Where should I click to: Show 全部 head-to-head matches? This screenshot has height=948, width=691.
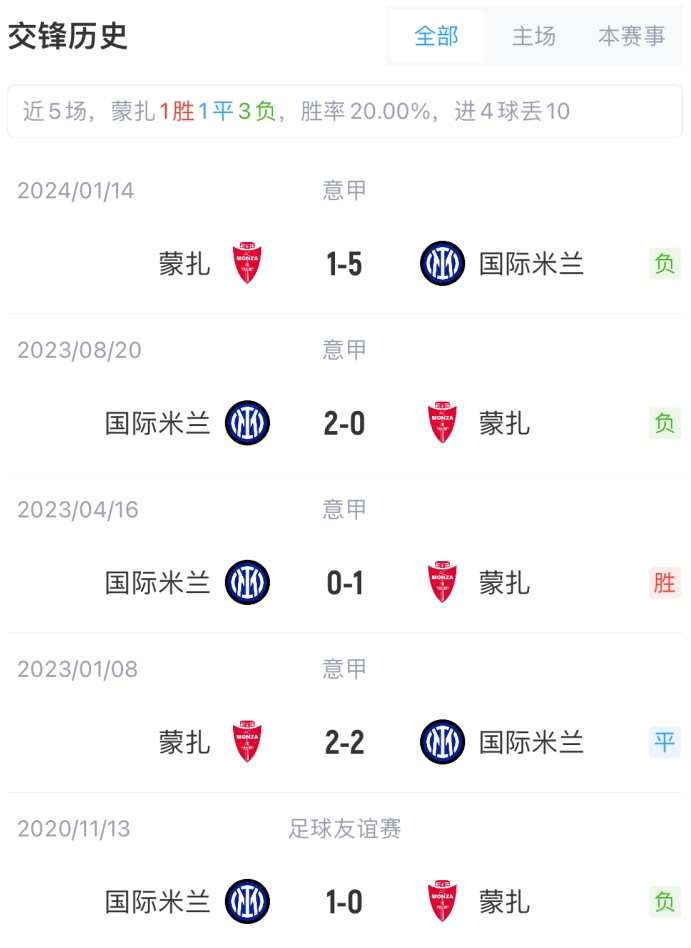(x=436, y=37)
